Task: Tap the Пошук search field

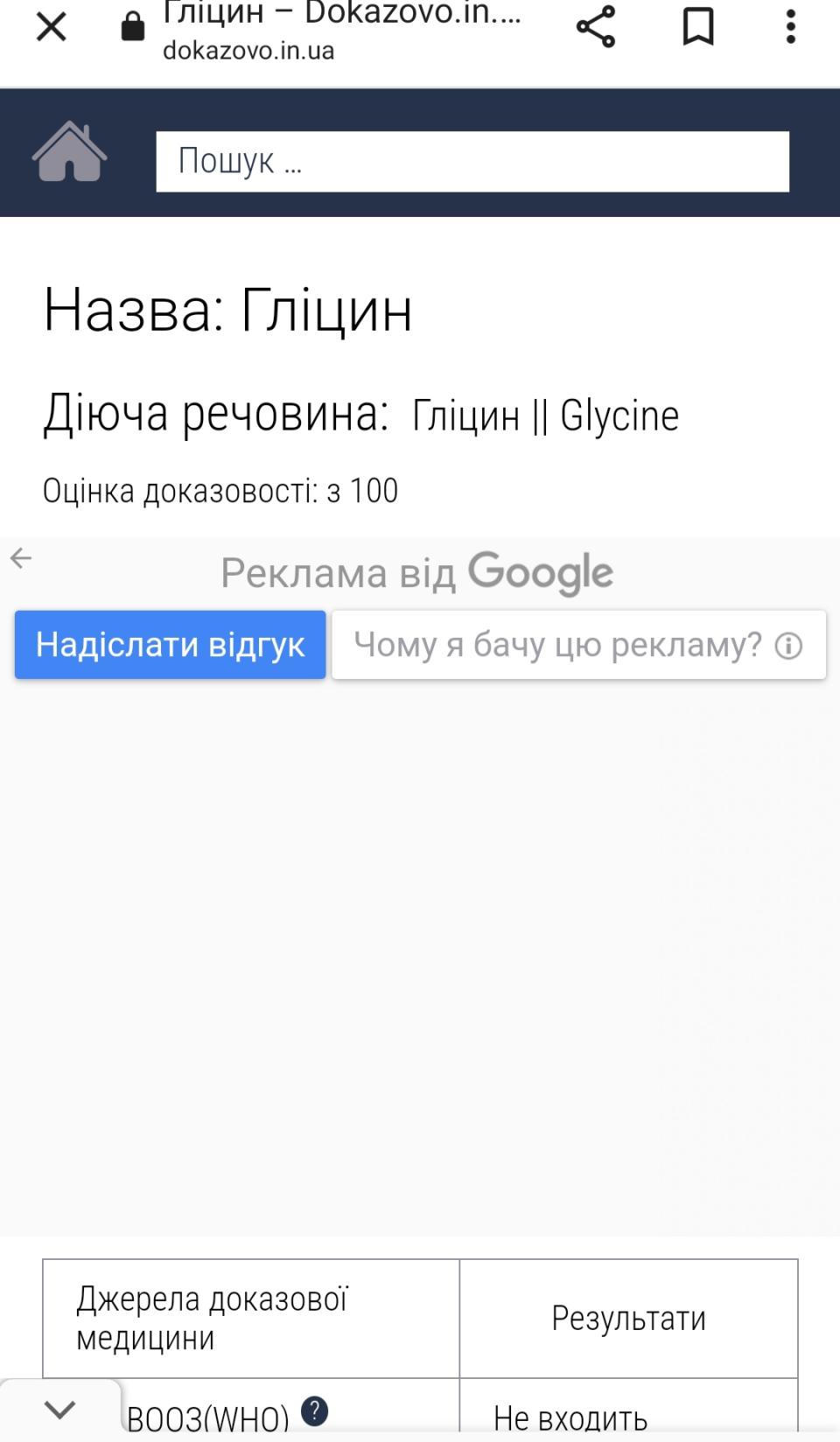Action: tap(472, 161)
